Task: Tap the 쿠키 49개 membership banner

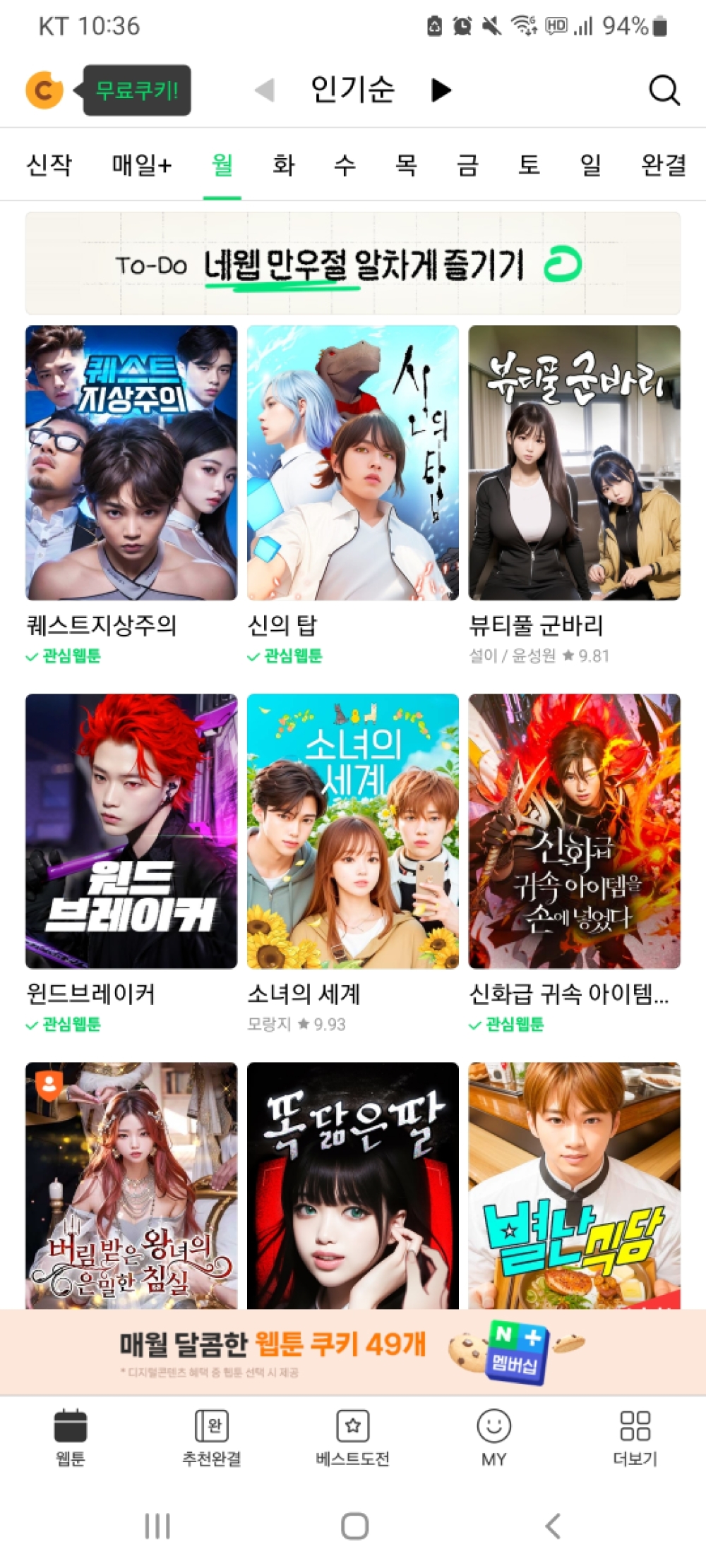Action: coord(353,1351)
